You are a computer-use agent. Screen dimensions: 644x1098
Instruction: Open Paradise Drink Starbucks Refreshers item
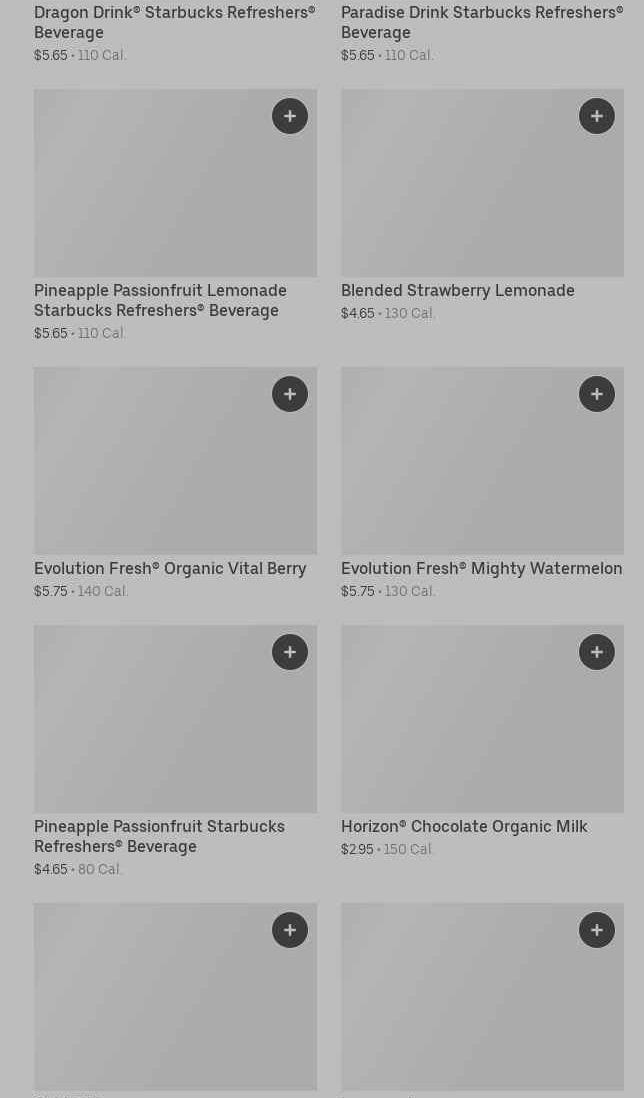click(x=482, y=32)
